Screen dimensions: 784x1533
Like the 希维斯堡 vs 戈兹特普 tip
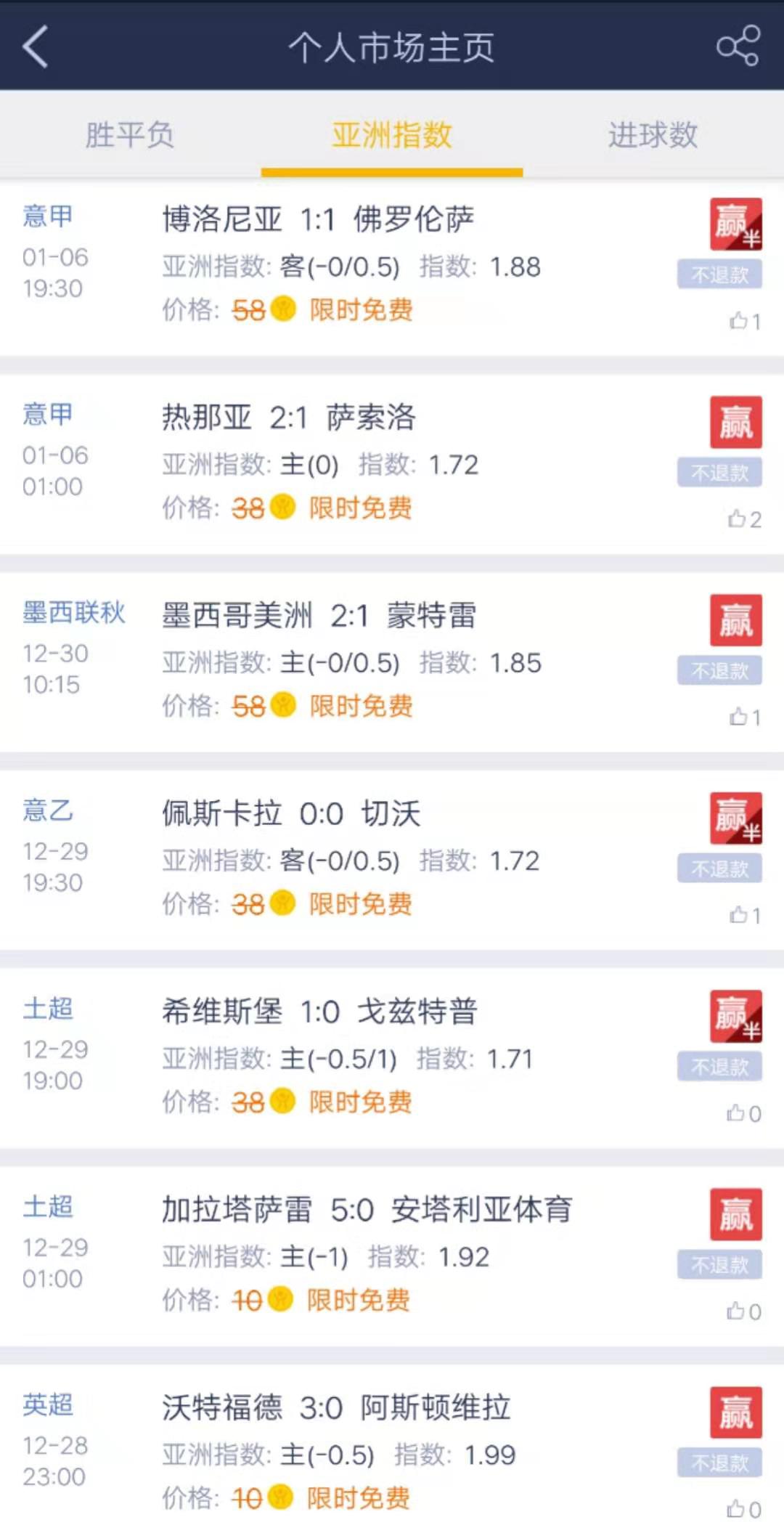tap(744, 1113)
